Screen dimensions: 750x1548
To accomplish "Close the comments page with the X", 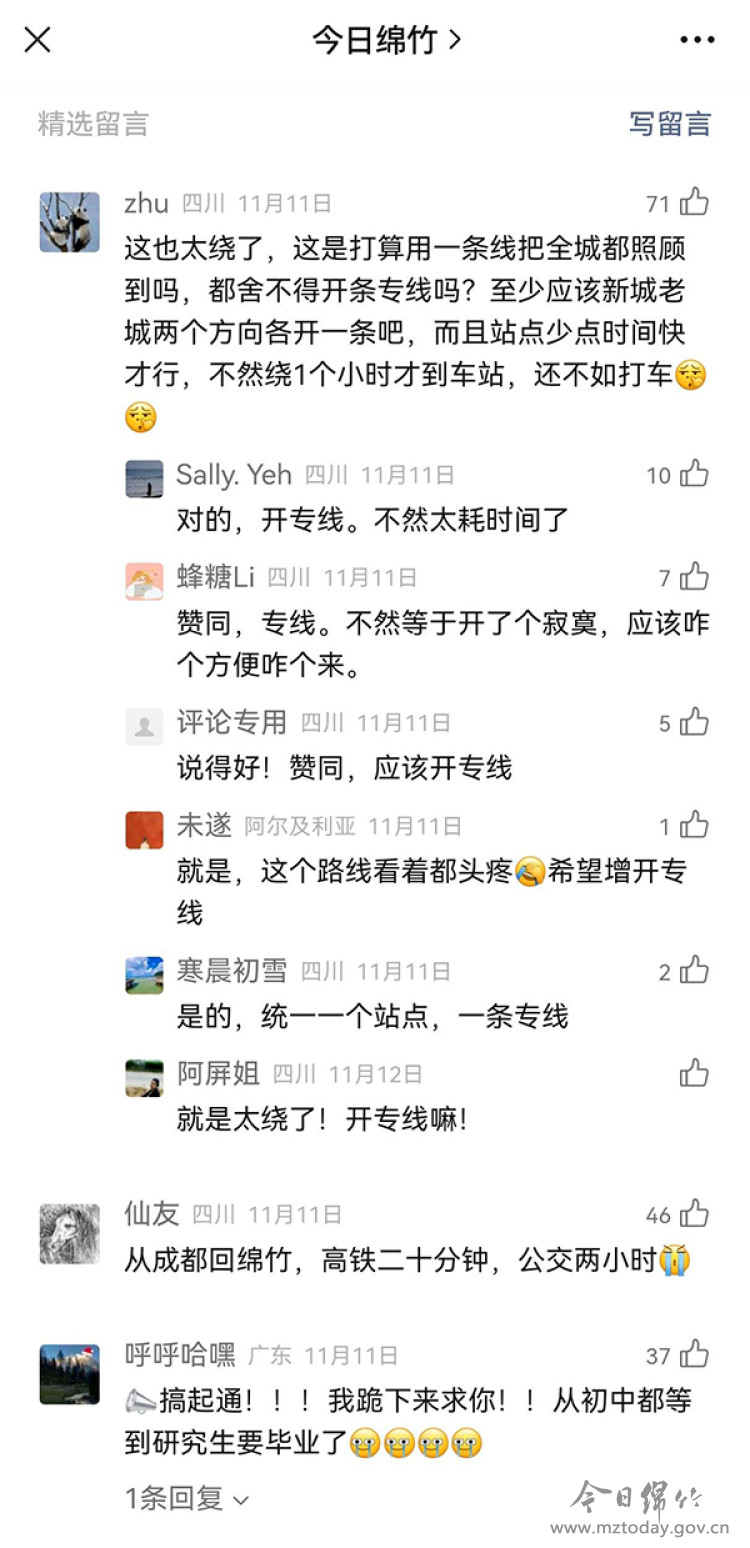I will 37,40.
